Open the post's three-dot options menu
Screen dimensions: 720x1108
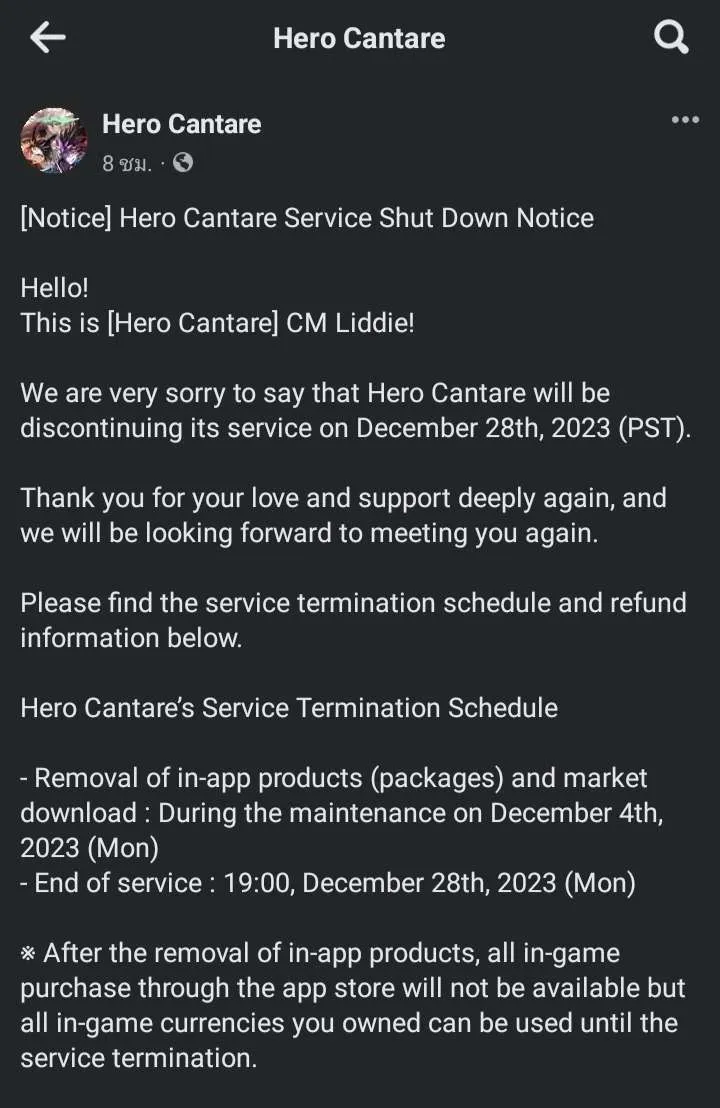coord(685,120)
